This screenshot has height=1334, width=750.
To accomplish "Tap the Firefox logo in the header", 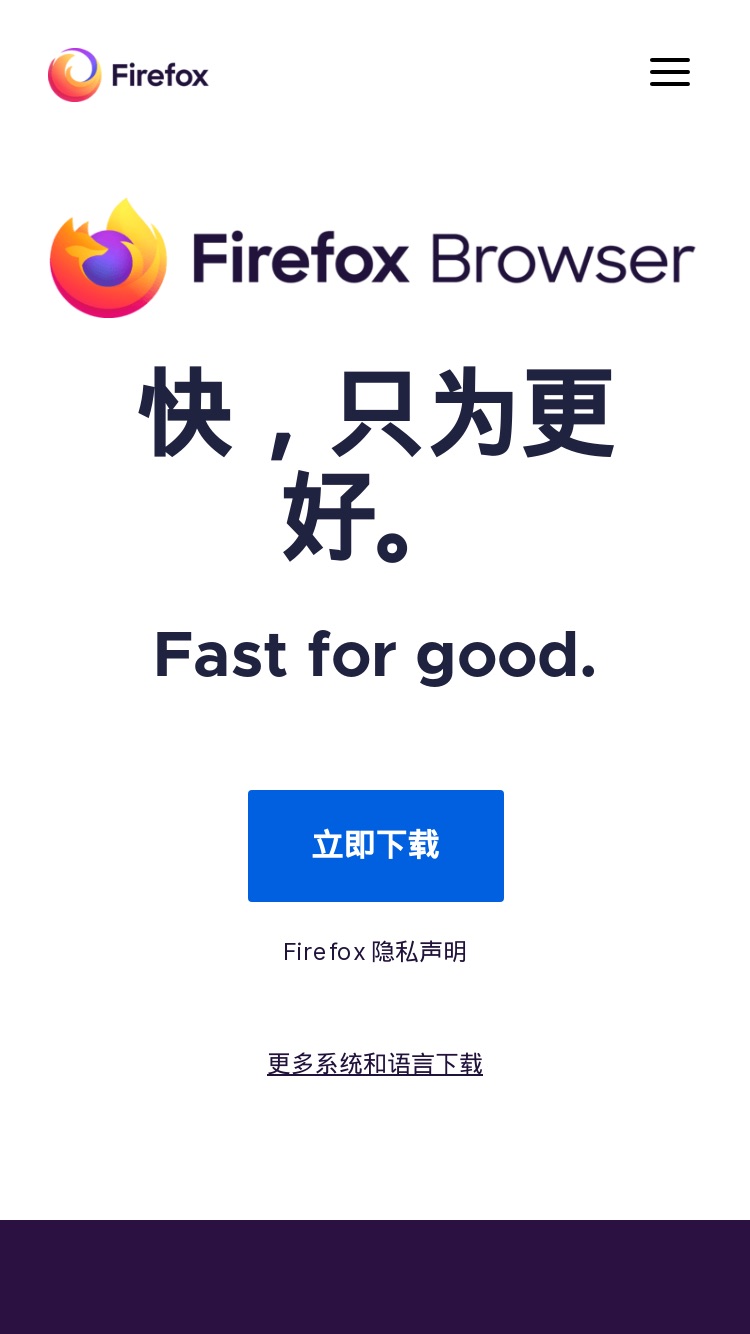I will [128, 75].
